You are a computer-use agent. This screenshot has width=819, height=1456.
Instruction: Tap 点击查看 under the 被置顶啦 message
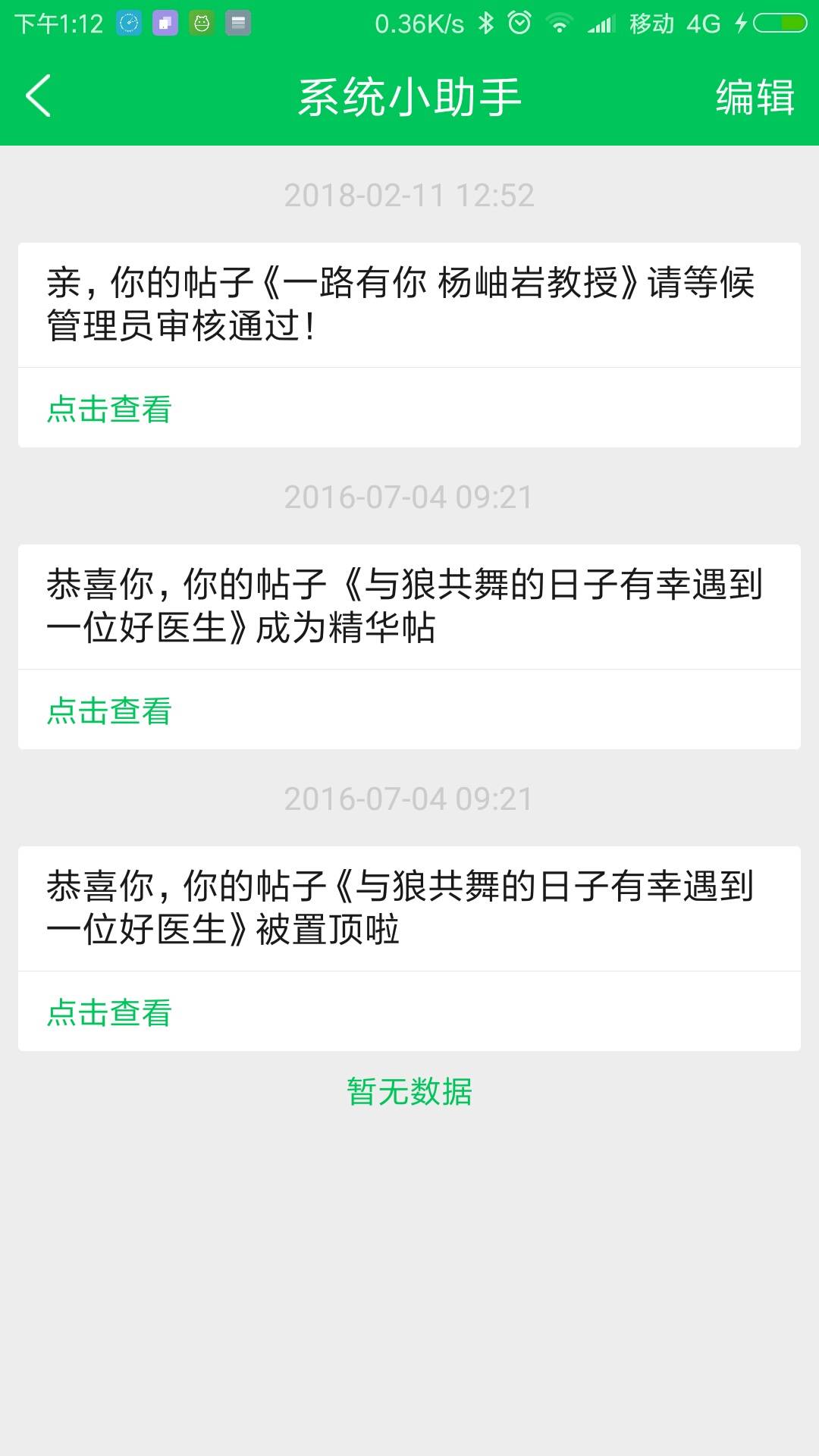(110, 1013)
